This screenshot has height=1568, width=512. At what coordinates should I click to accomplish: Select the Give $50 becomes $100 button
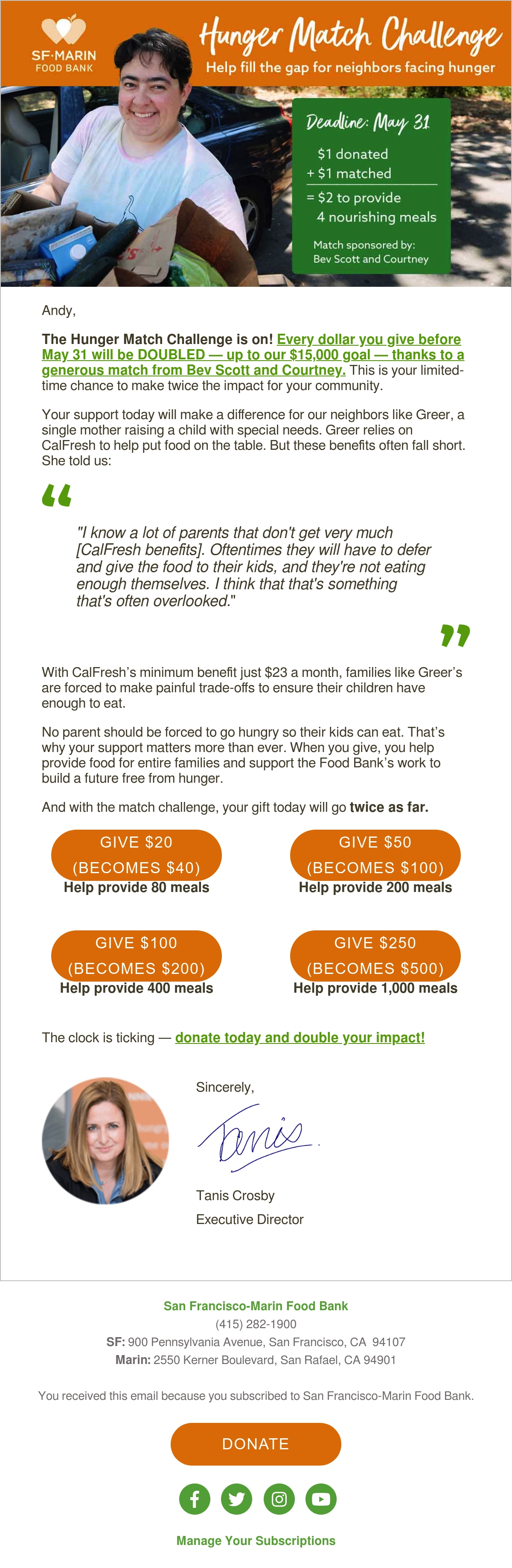(375, 854)
